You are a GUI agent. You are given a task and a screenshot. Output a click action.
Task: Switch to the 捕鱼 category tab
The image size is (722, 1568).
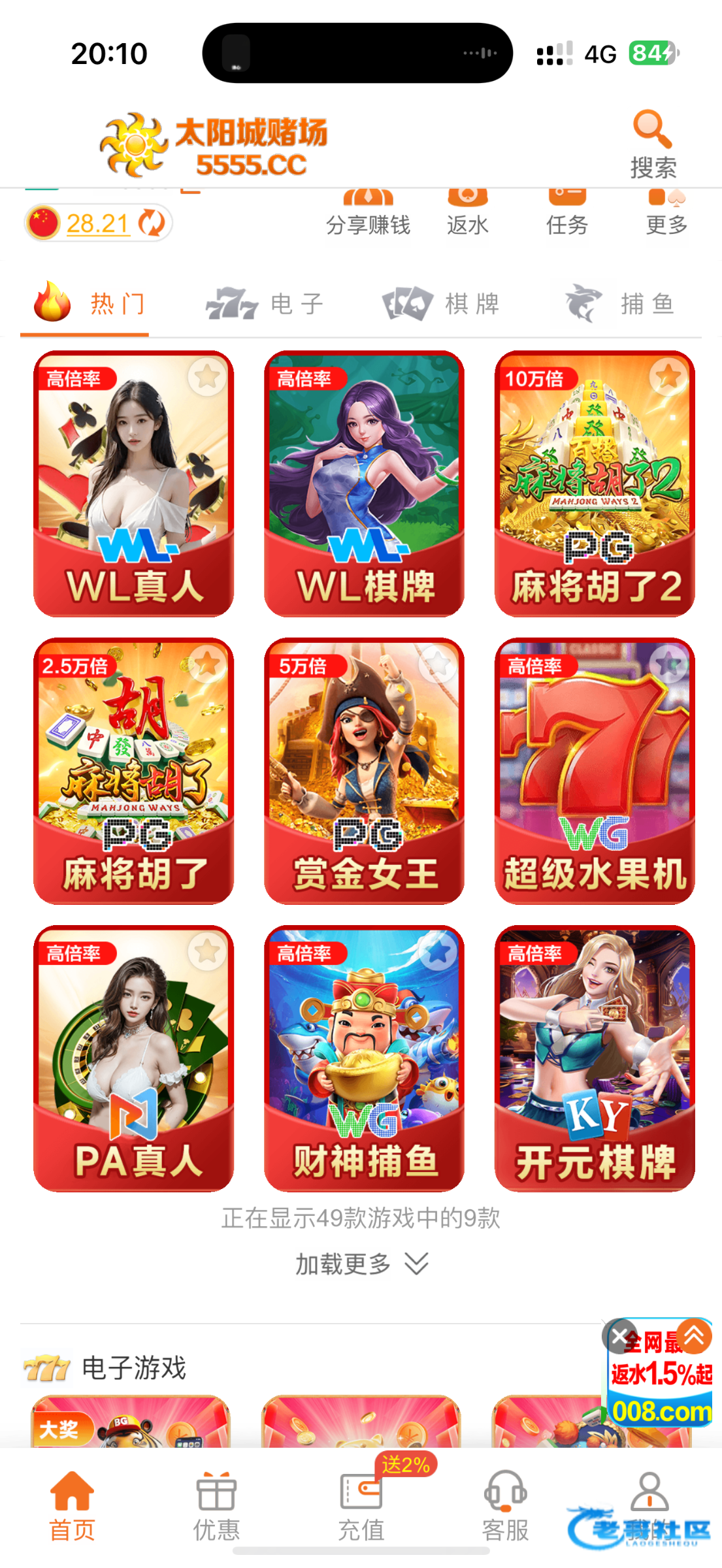(x=619, y=304)
